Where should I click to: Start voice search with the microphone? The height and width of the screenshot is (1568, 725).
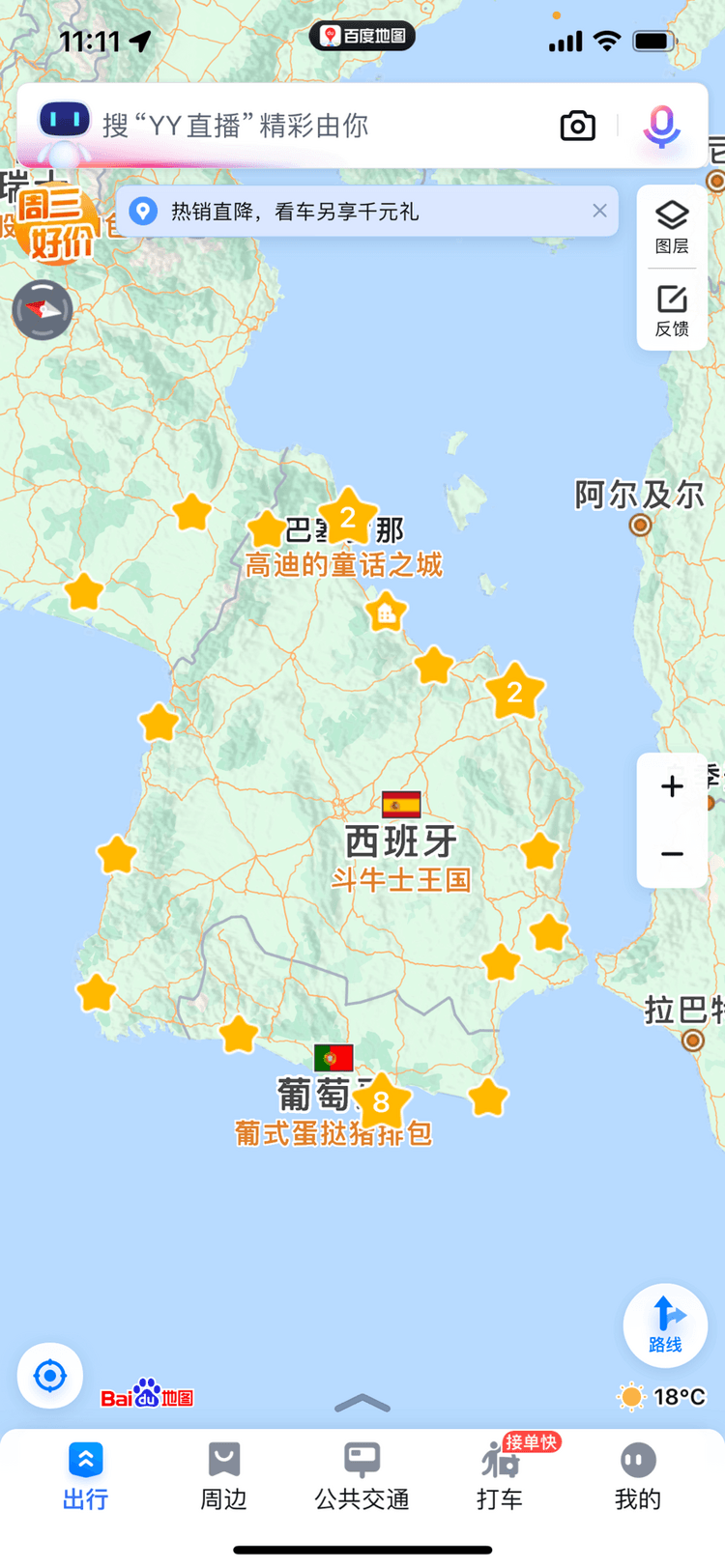click(x=662, y=126)
